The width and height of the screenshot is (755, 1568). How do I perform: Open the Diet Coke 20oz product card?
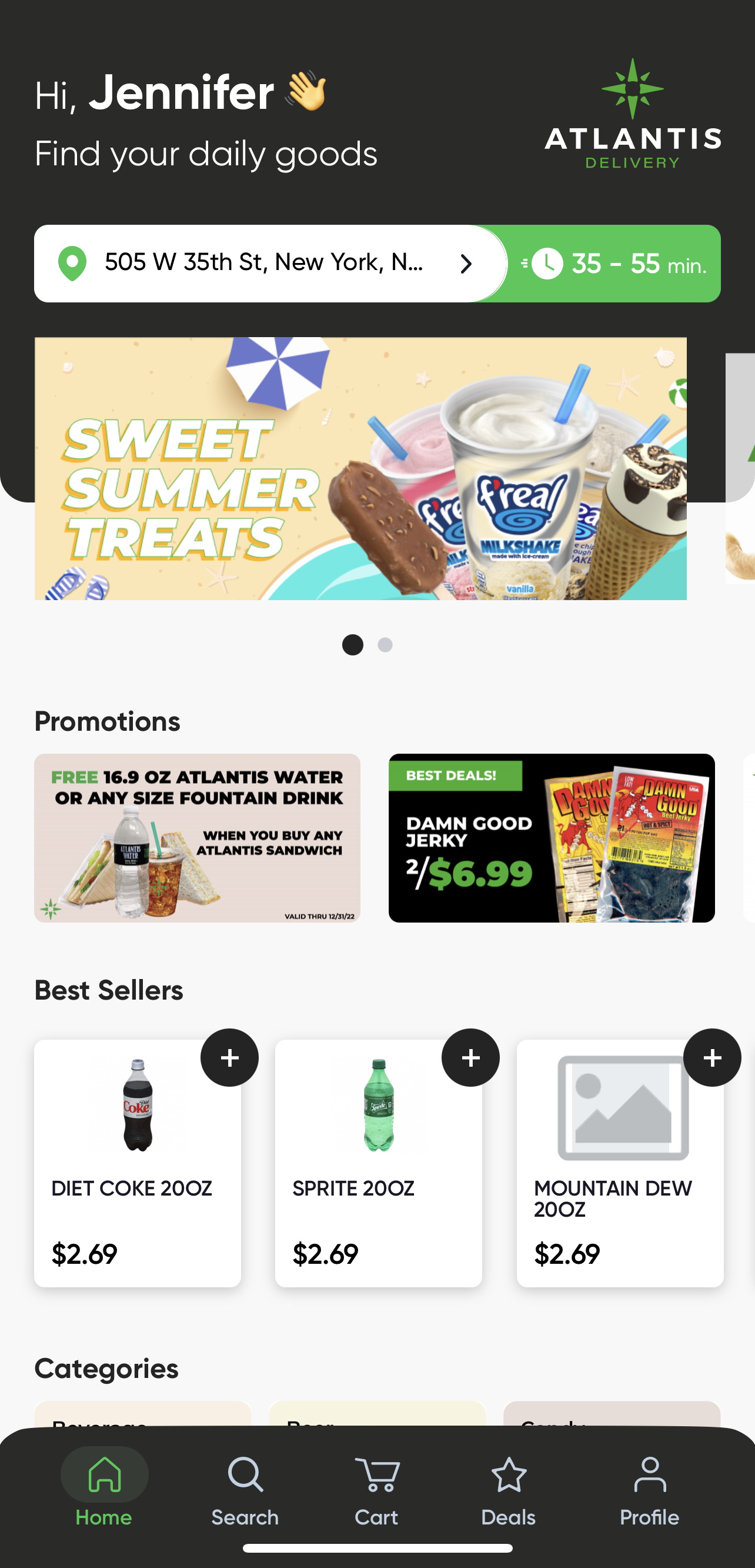tap(138, 1163)
